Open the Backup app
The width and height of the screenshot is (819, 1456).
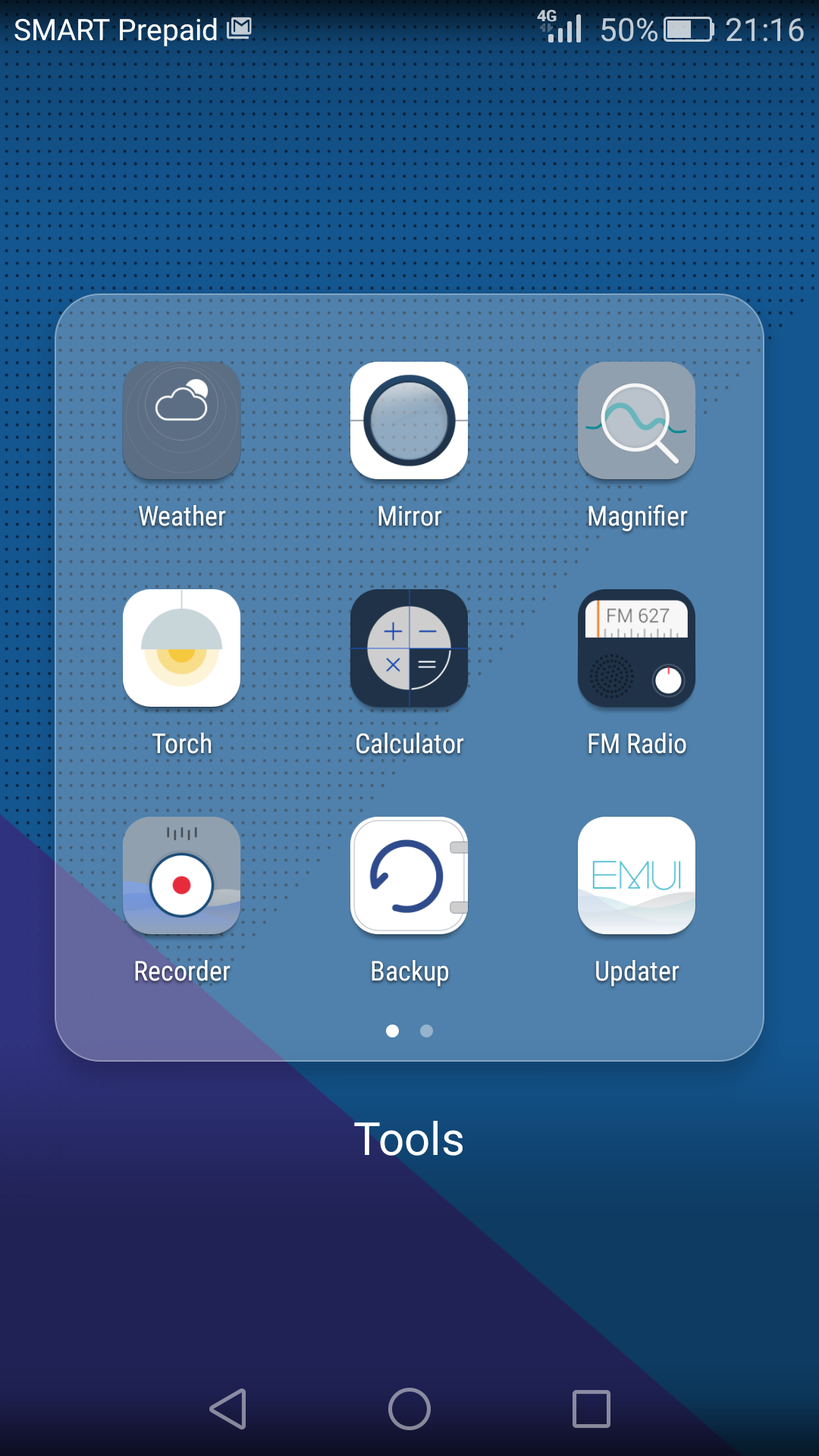[x=409, y=876]
